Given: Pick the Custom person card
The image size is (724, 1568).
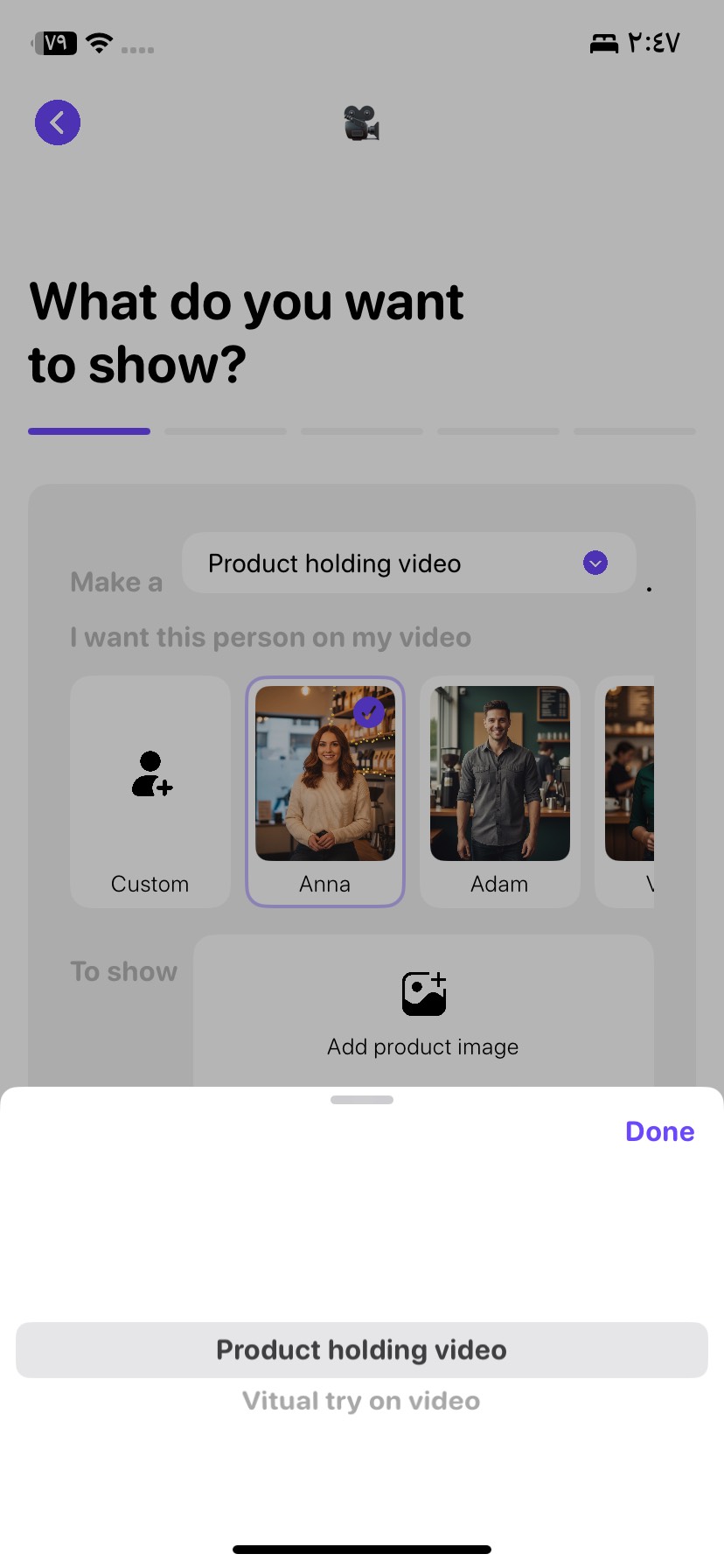Looking at the screenshot, I should click(150, 791).
